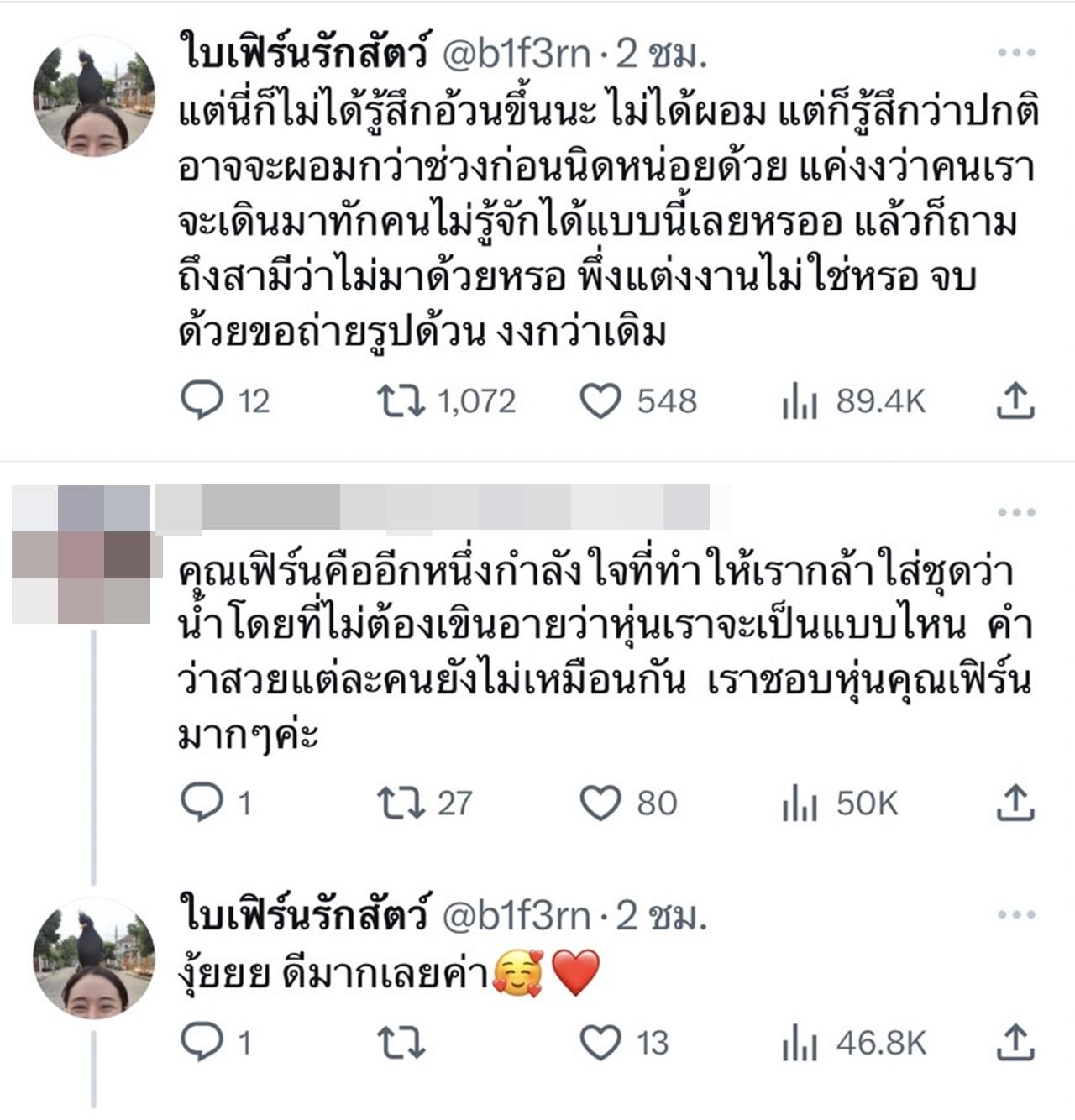Share the tweet with 89.4K views
Viewport: 1075px width, 1120px height.
point(1015,400)
